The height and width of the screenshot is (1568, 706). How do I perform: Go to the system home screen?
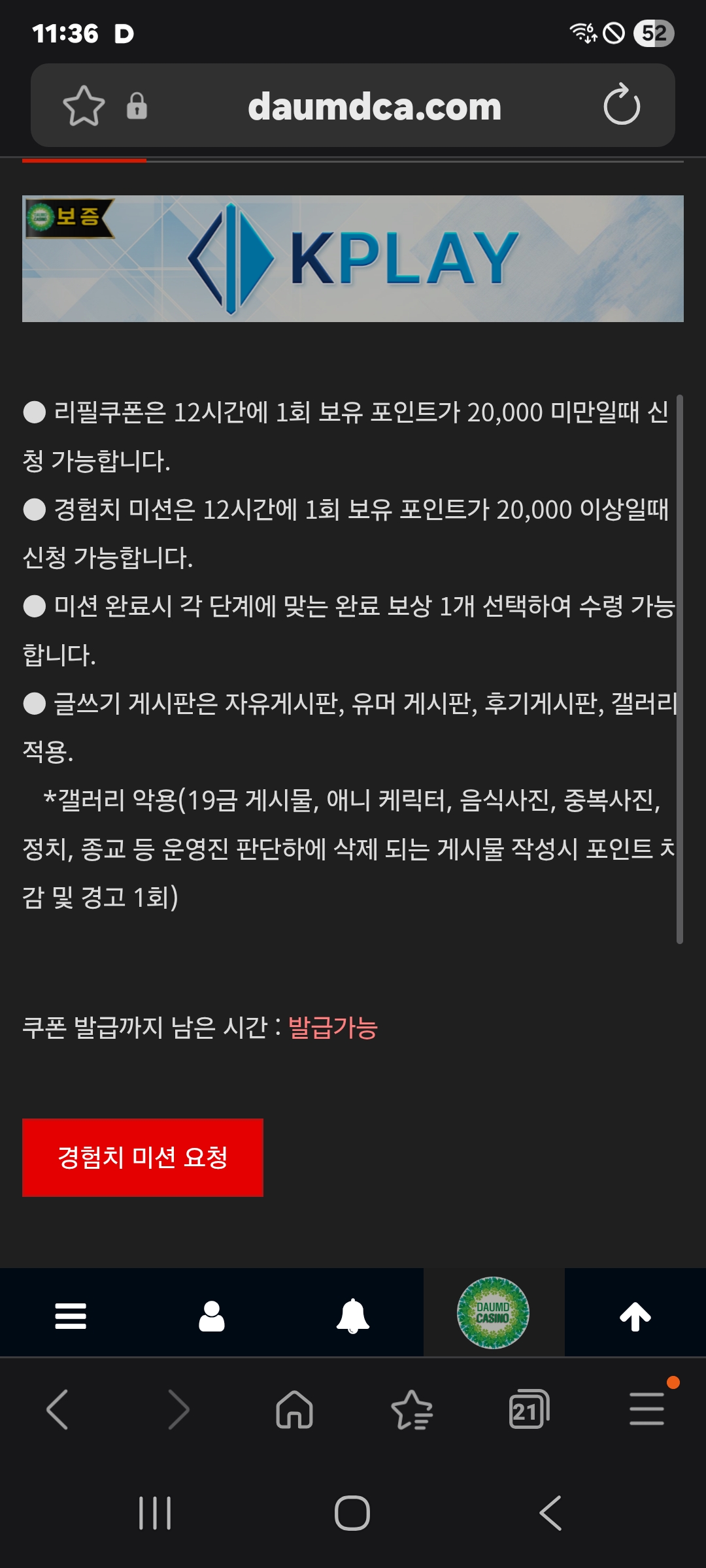[352, 1512]
